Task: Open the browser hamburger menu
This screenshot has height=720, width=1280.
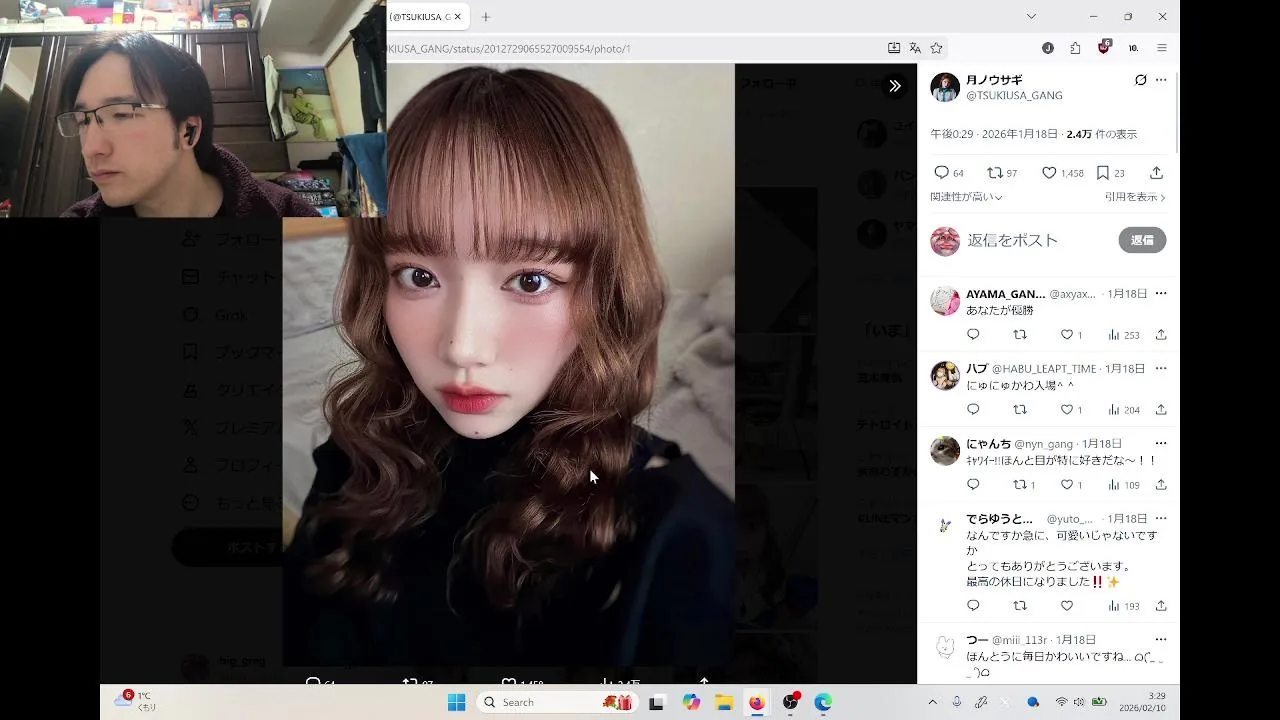Action: coord(1161,48)
